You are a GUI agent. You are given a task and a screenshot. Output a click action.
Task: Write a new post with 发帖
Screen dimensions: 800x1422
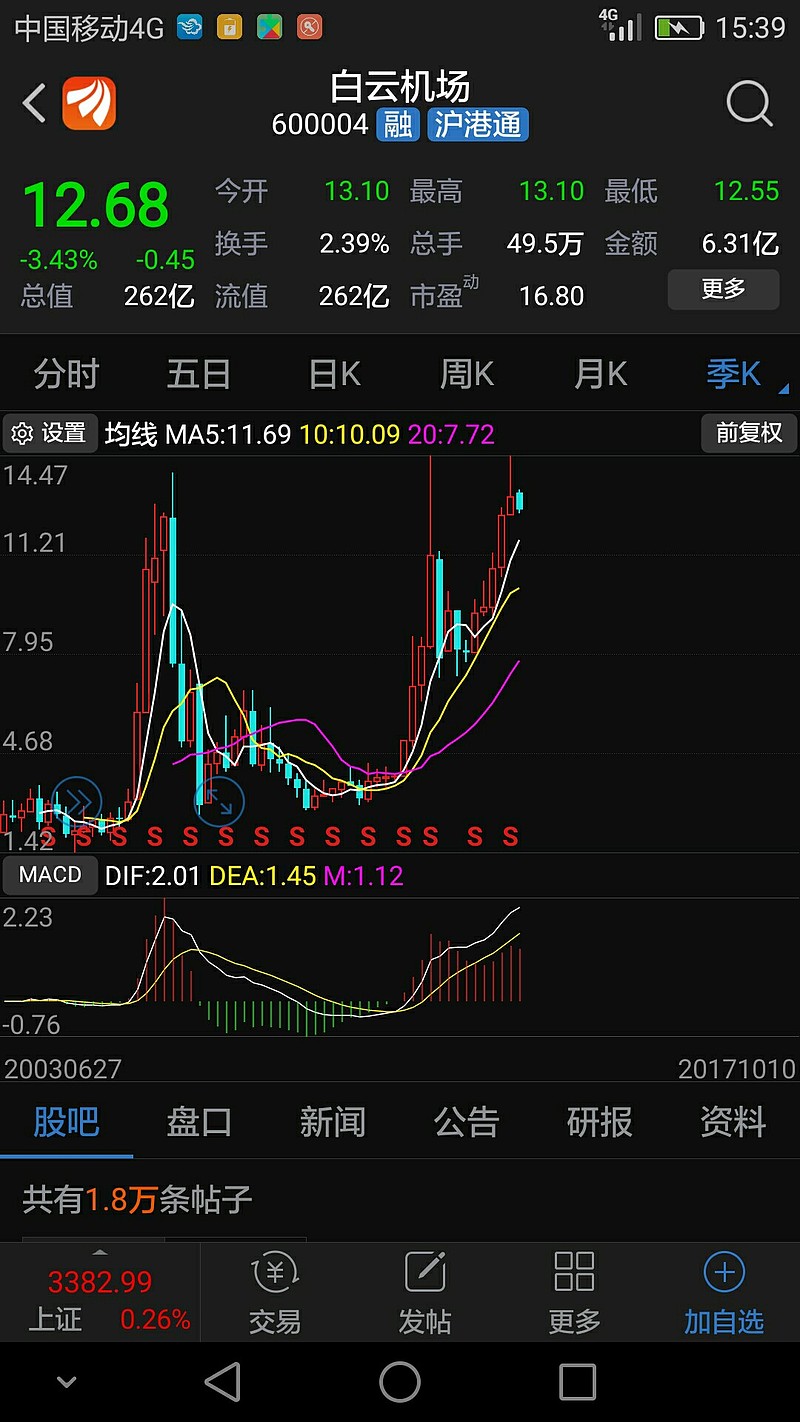[x=425, y=1294]
